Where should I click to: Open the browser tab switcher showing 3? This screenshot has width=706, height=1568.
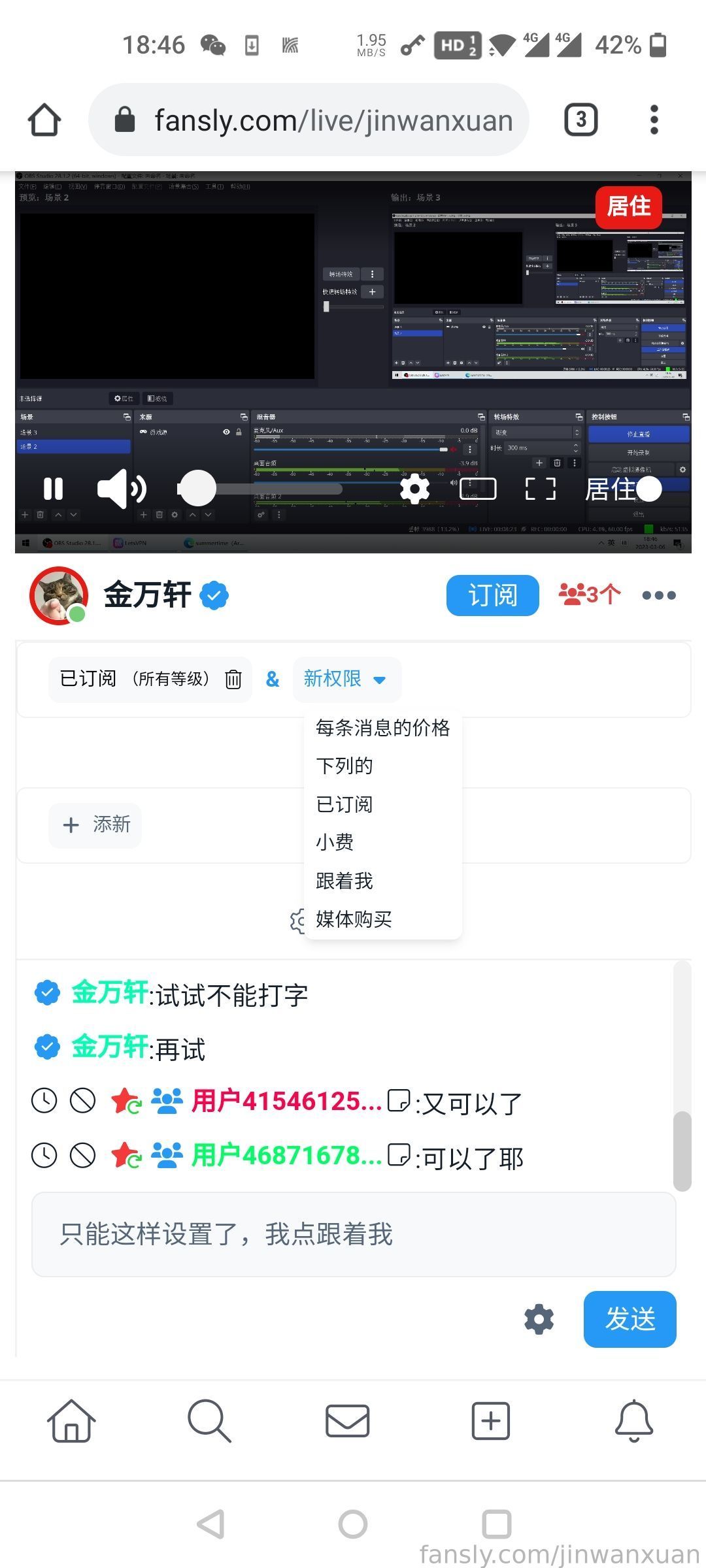(x=580, y=120)
